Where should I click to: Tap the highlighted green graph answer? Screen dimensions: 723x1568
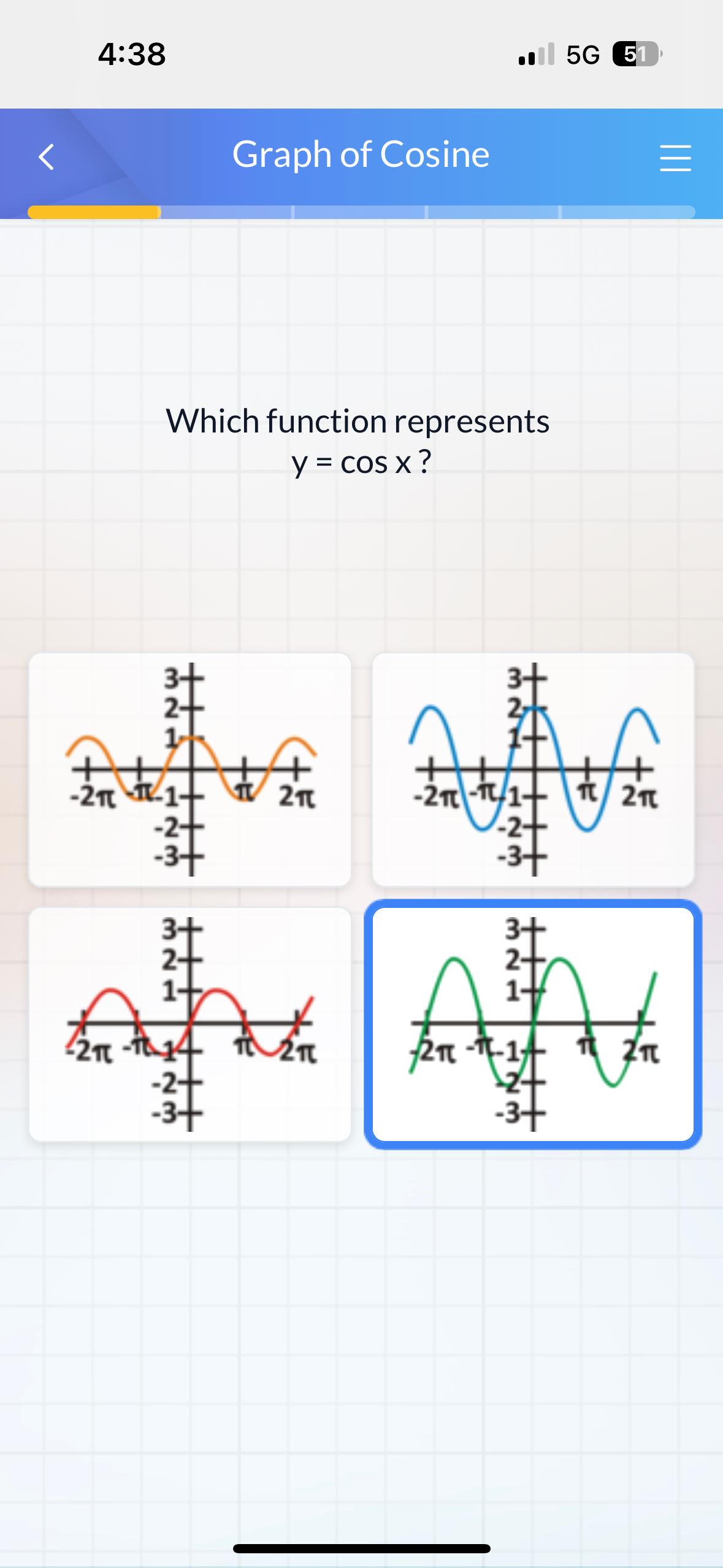pyautogui.click(x=533, y=1024)
